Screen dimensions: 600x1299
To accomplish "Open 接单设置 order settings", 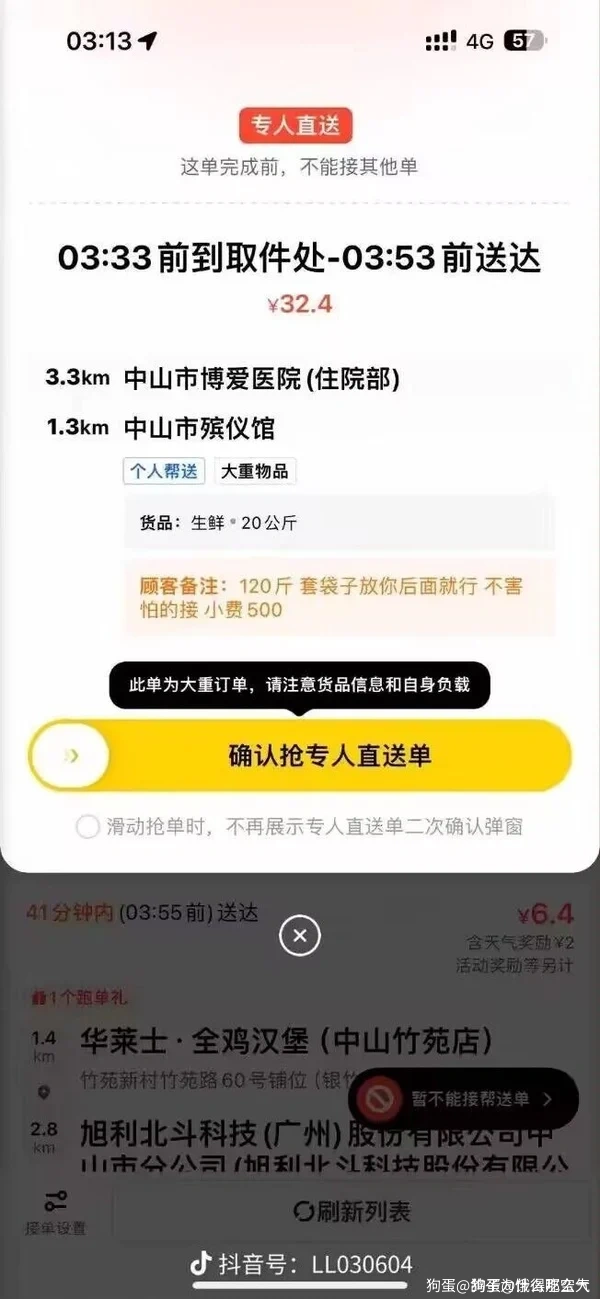I will point(55,1211).
